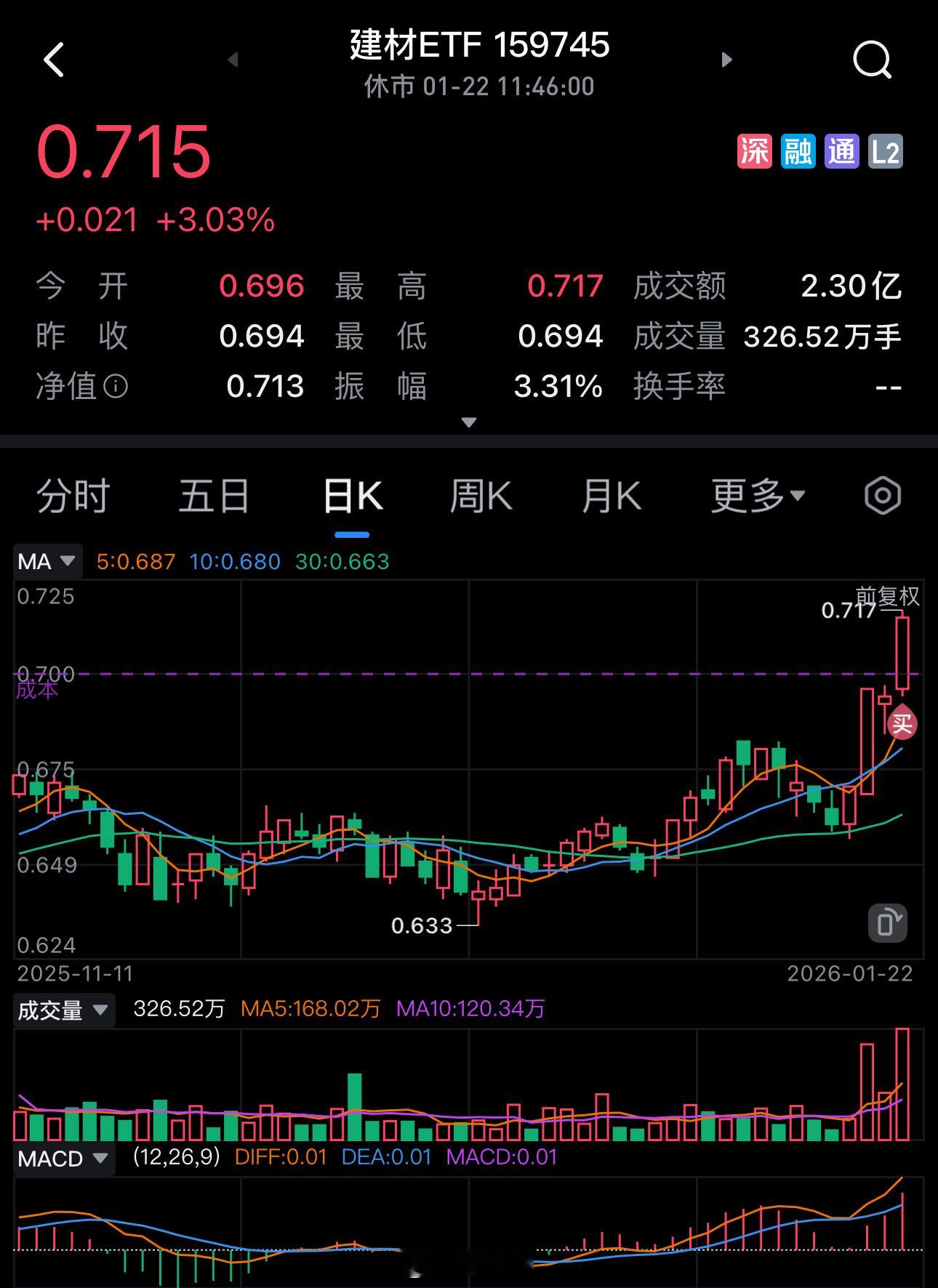Tap the L2 level-2 quote badge

(884, 153)
